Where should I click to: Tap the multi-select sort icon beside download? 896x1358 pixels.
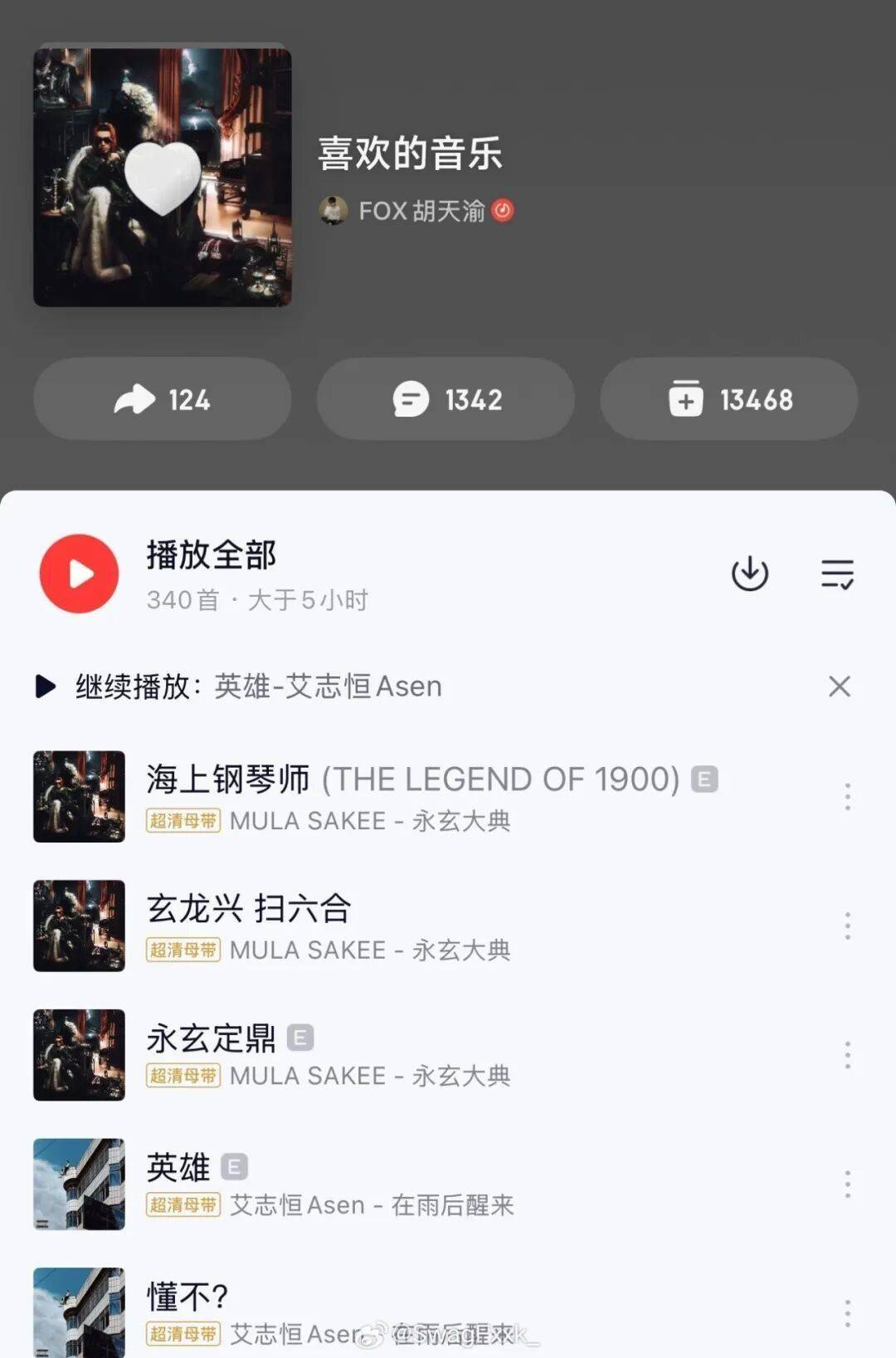point(836,574)
